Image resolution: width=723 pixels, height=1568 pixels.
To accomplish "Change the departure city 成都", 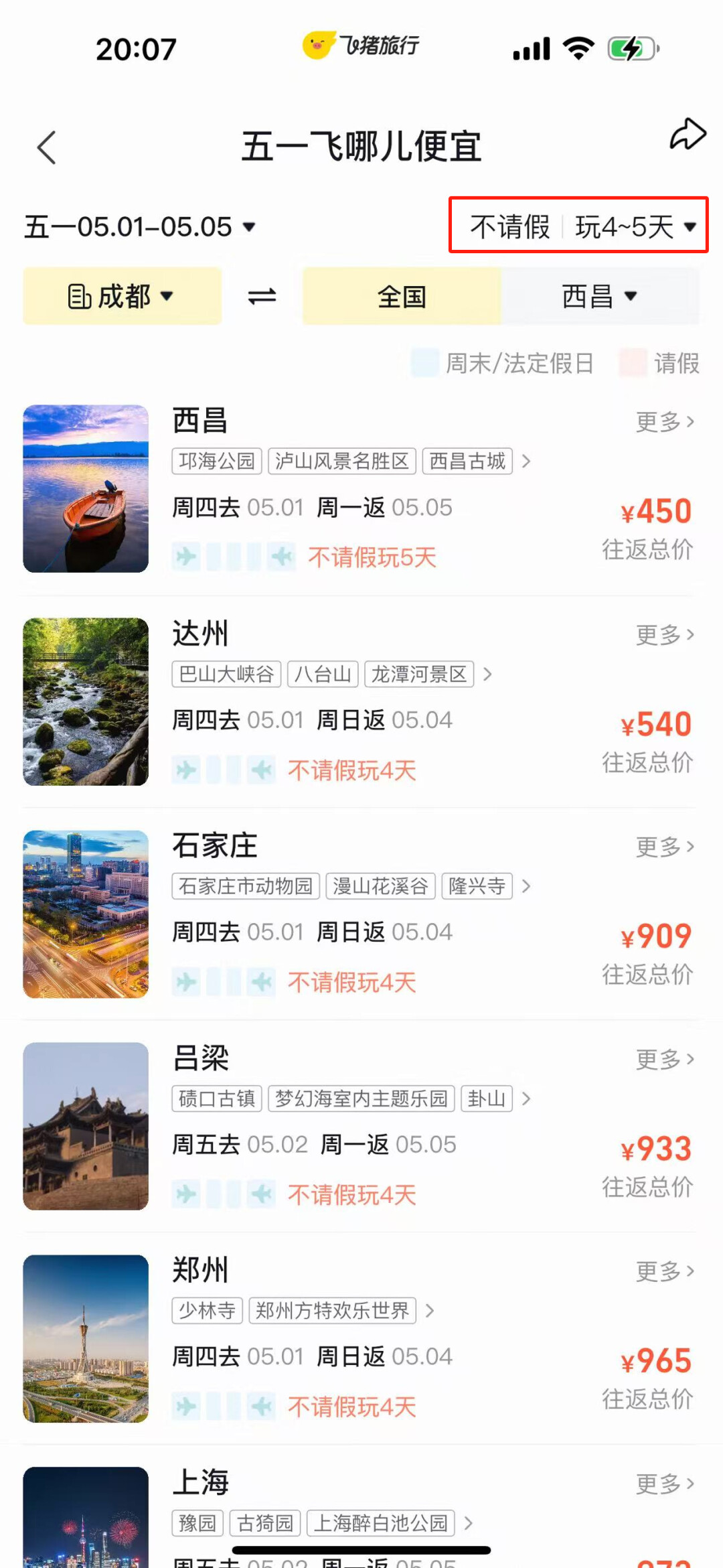I will 122,296.
